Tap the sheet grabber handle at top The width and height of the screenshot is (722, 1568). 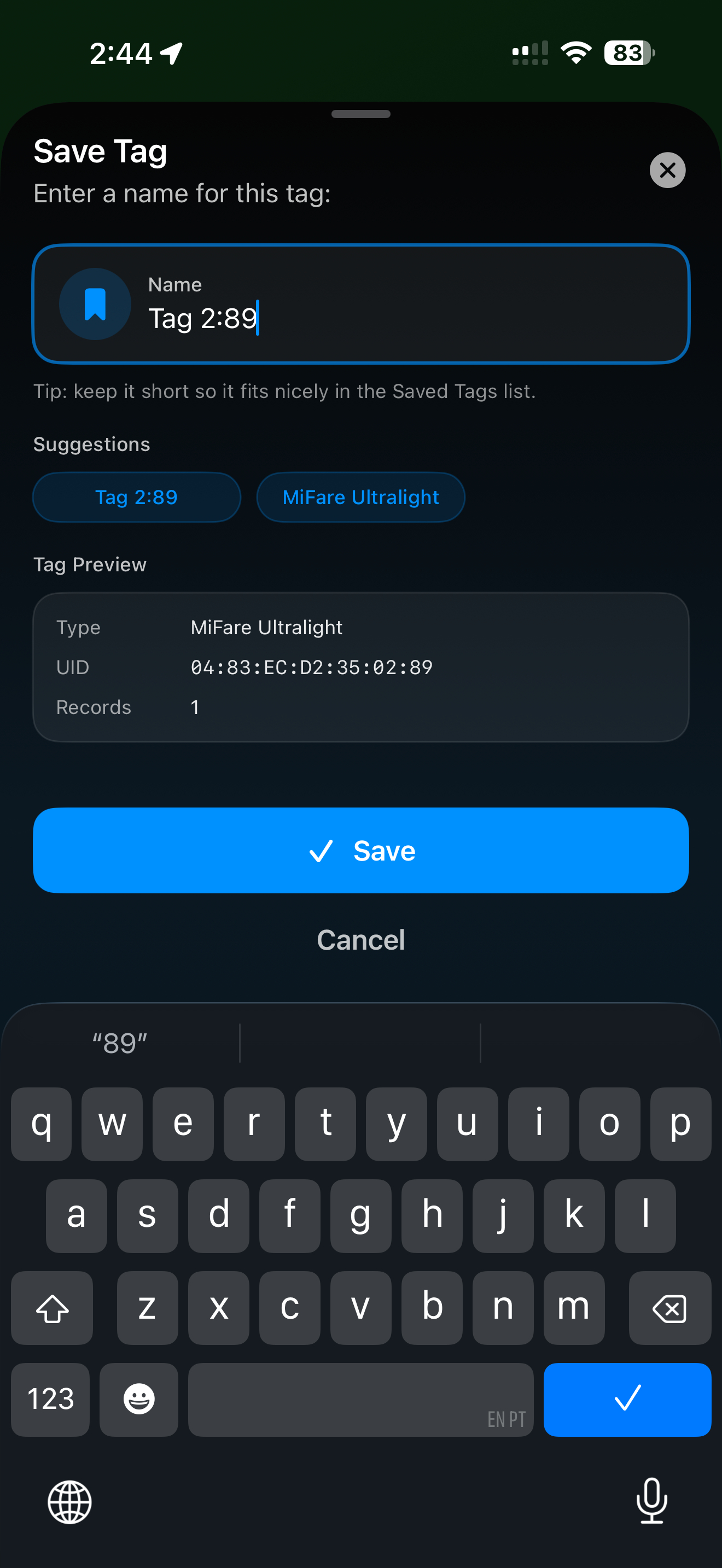click(360, 113)
